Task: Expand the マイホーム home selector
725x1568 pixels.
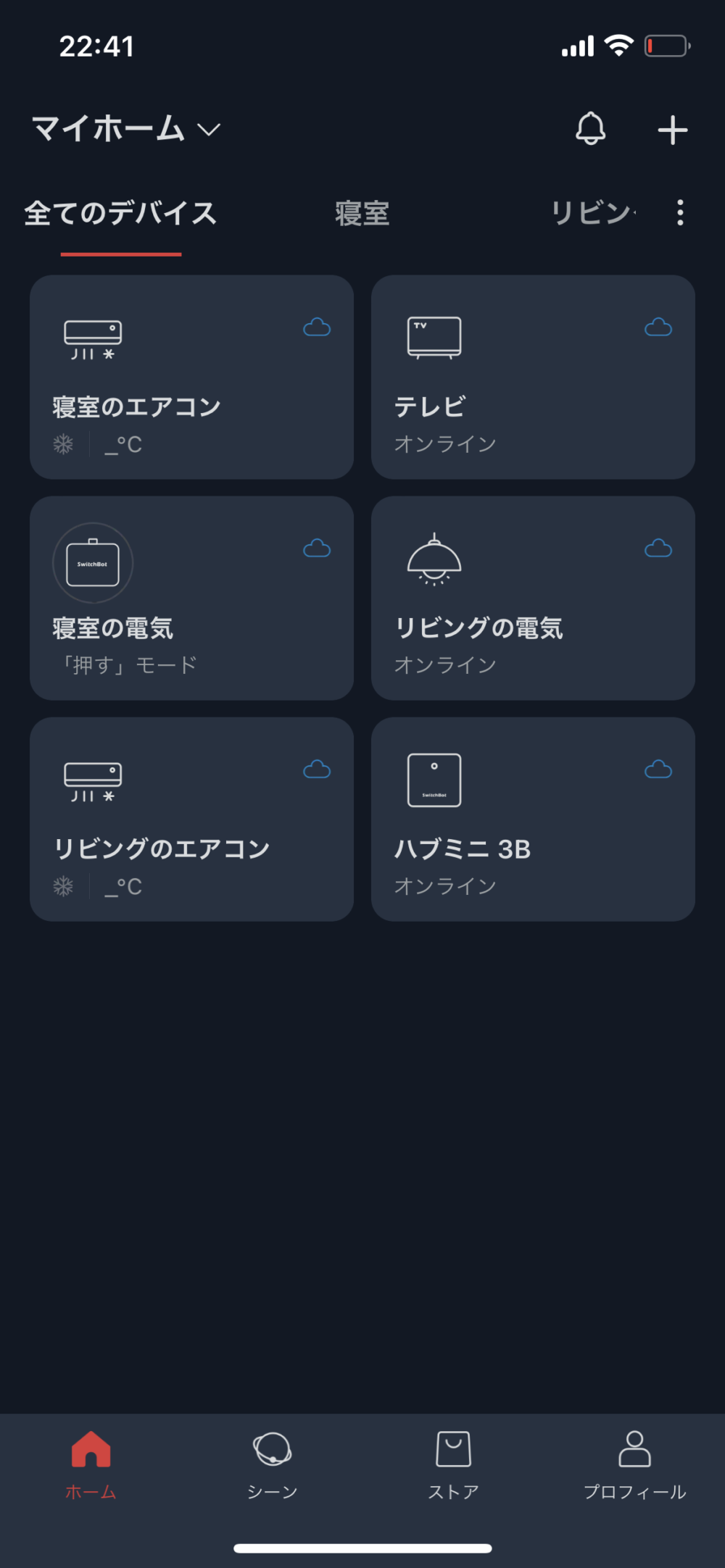Action: (126, 129)
